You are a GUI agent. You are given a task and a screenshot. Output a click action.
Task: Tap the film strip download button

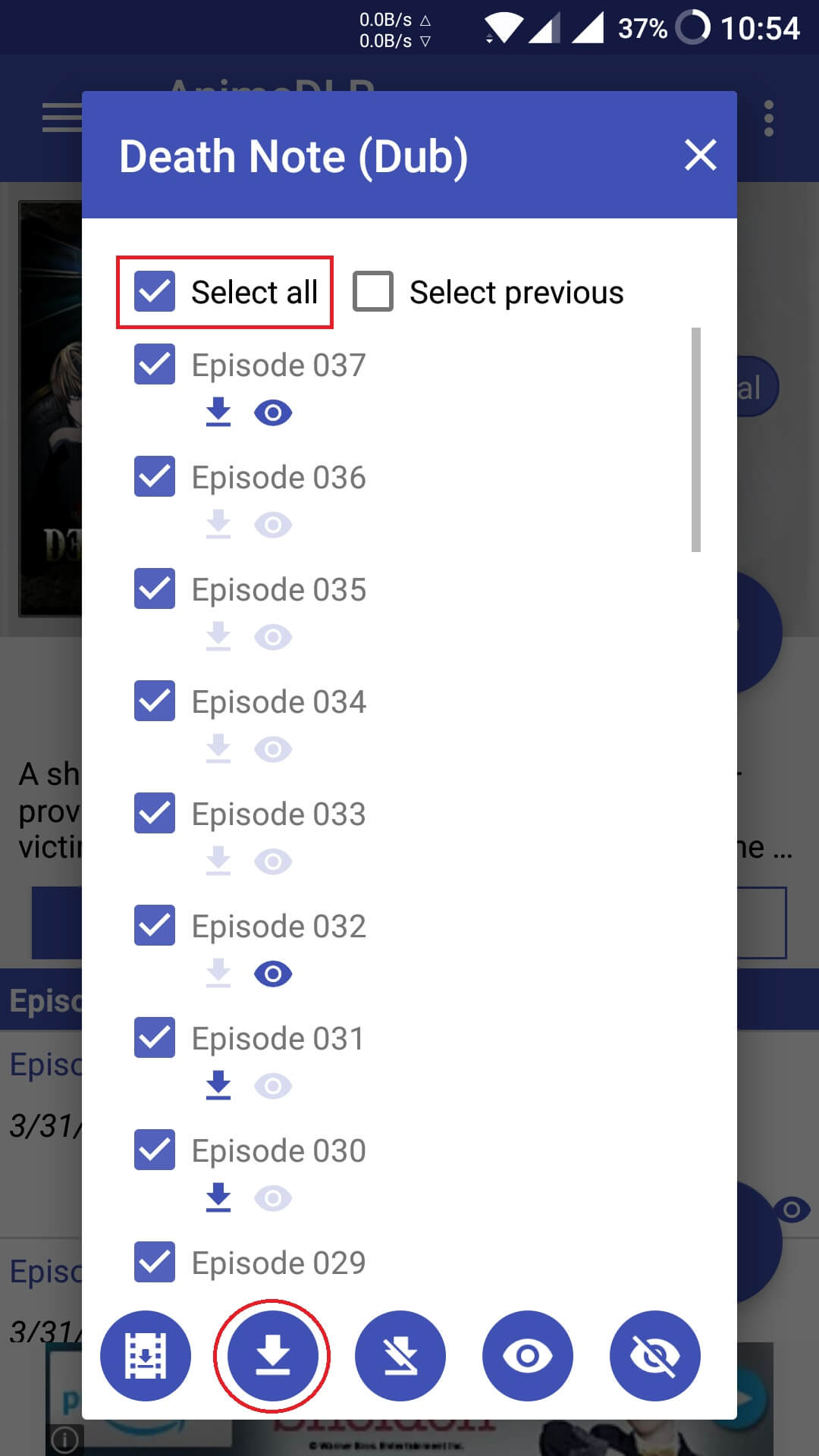(146, 1355)
